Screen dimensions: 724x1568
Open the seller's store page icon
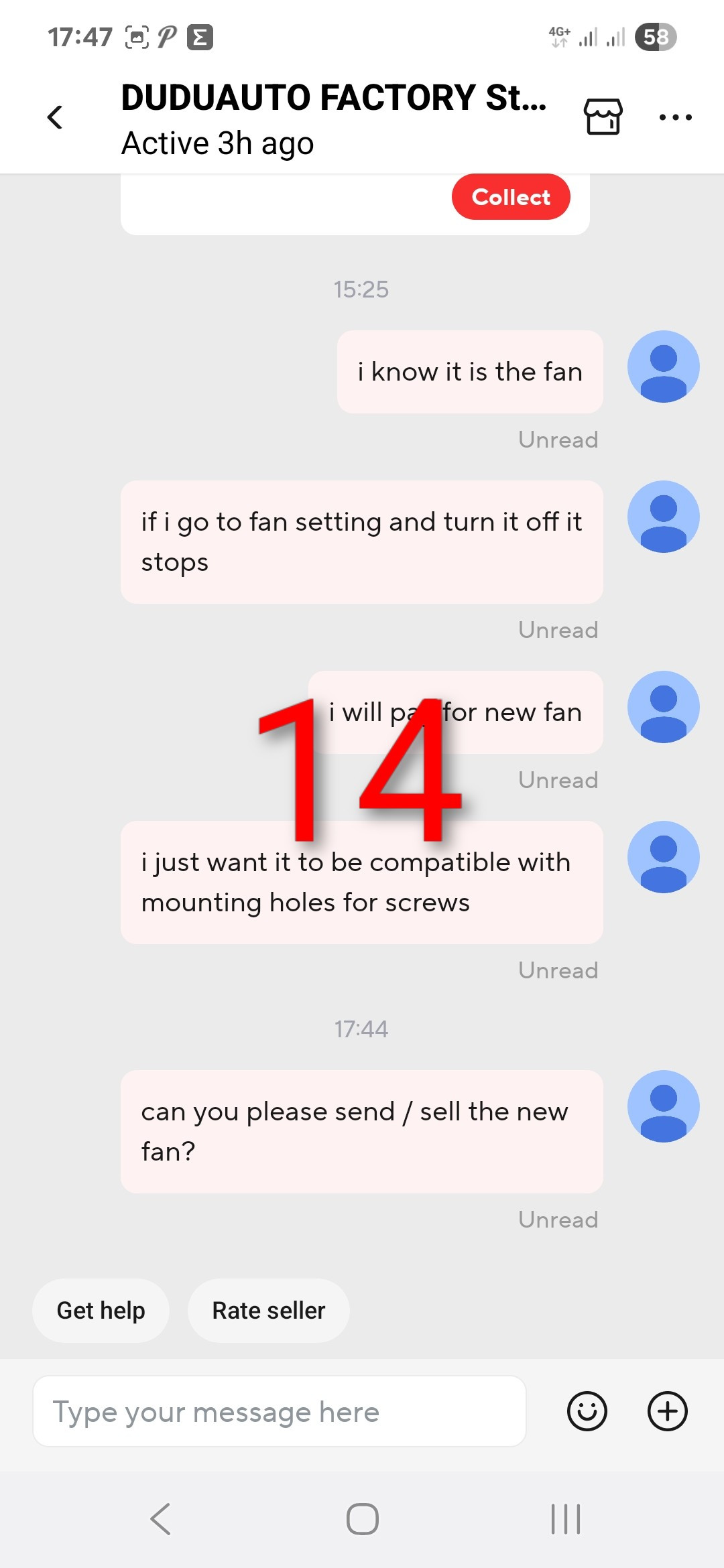[603, 117]
